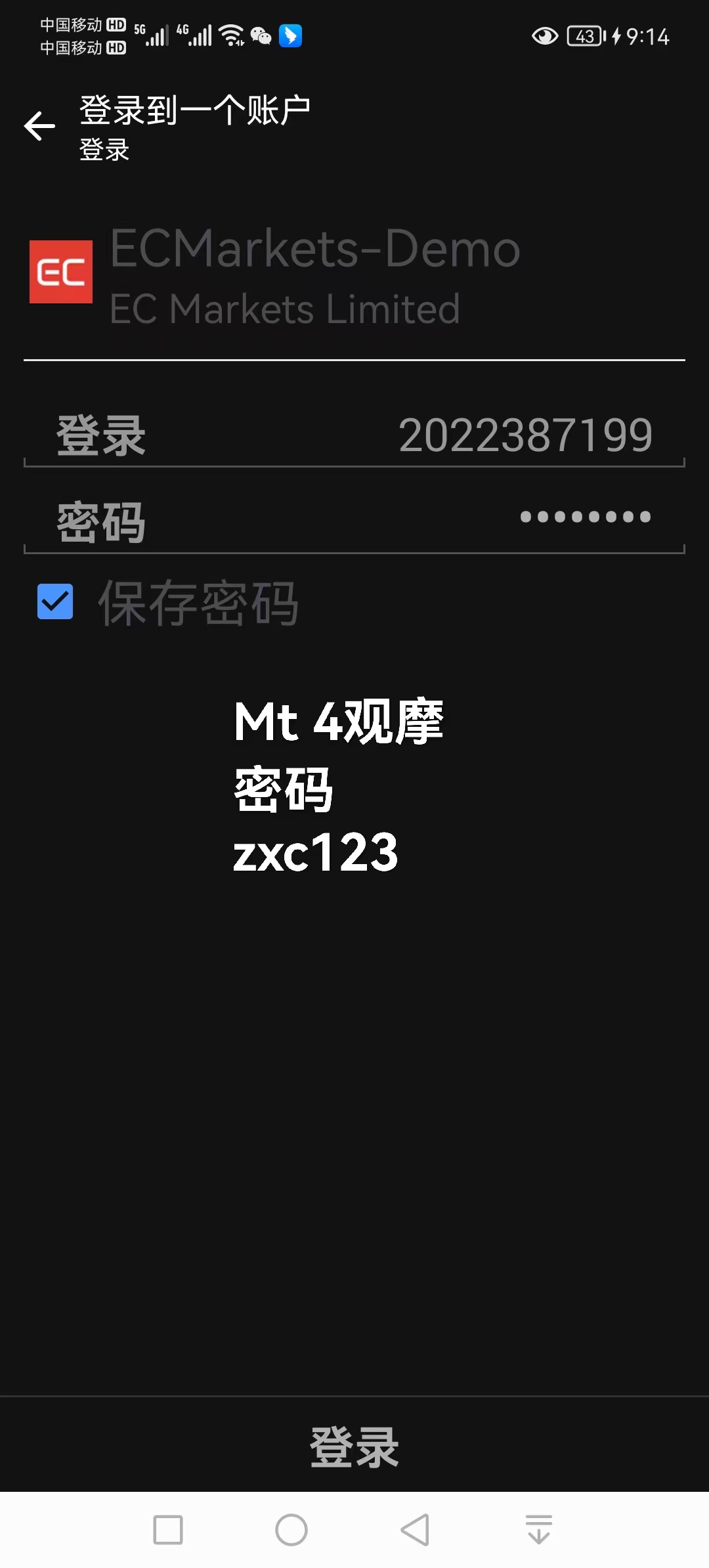This screenshot has width=709, height=1568.
Task: Open recent apps from the navigation bar
Action: [x=168, y=1530]
